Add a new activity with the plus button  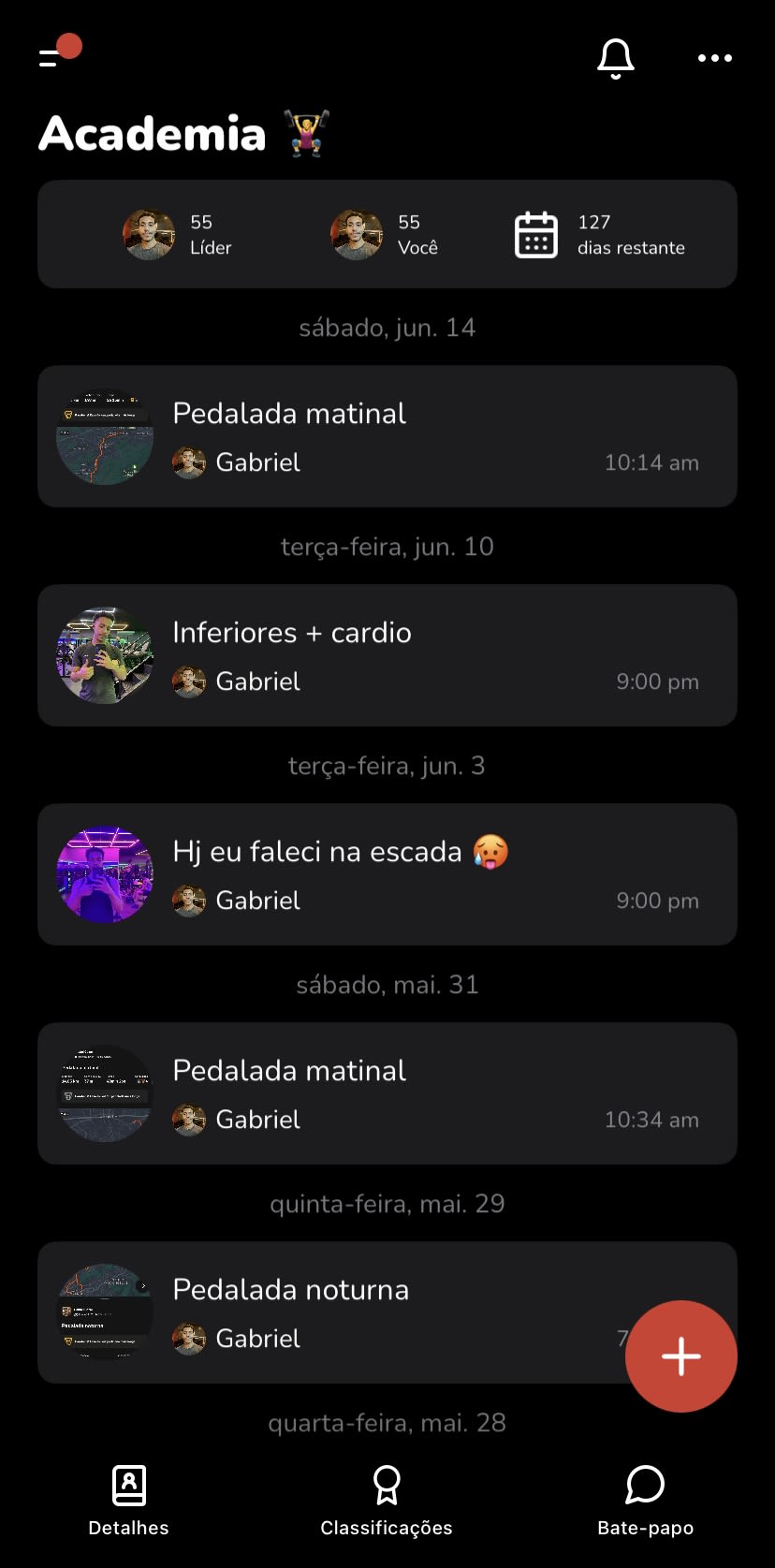[x=680, y=1356]
